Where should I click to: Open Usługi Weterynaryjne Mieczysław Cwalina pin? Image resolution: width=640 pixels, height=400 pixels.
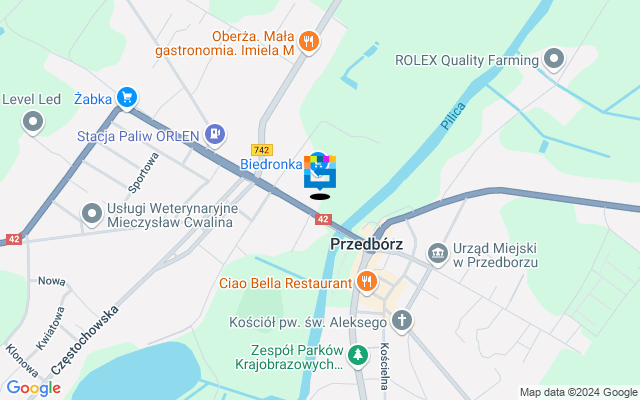tap(89, 213)
